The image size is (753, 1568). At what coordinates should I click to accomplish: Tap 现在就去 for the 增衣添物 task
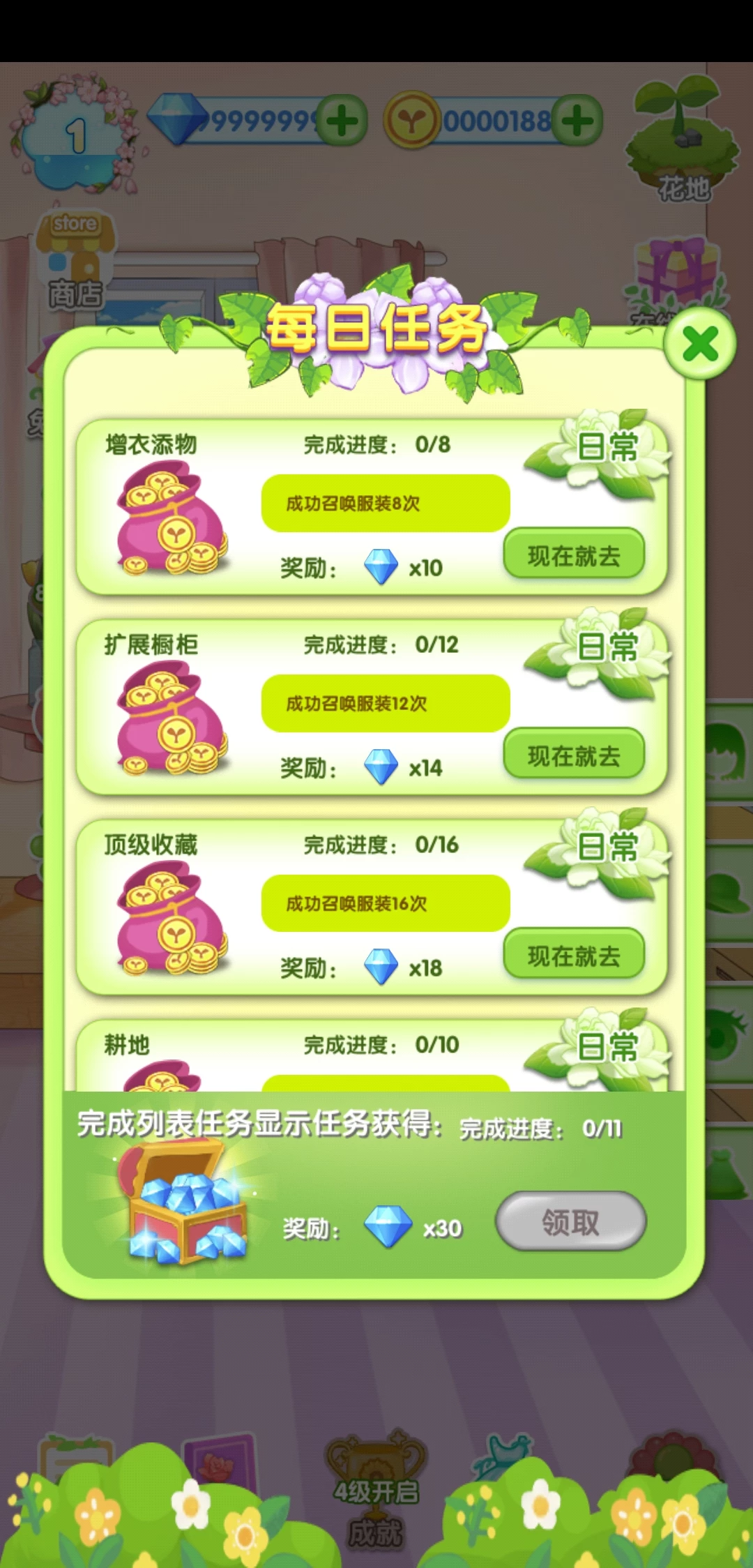coord(574,555)
